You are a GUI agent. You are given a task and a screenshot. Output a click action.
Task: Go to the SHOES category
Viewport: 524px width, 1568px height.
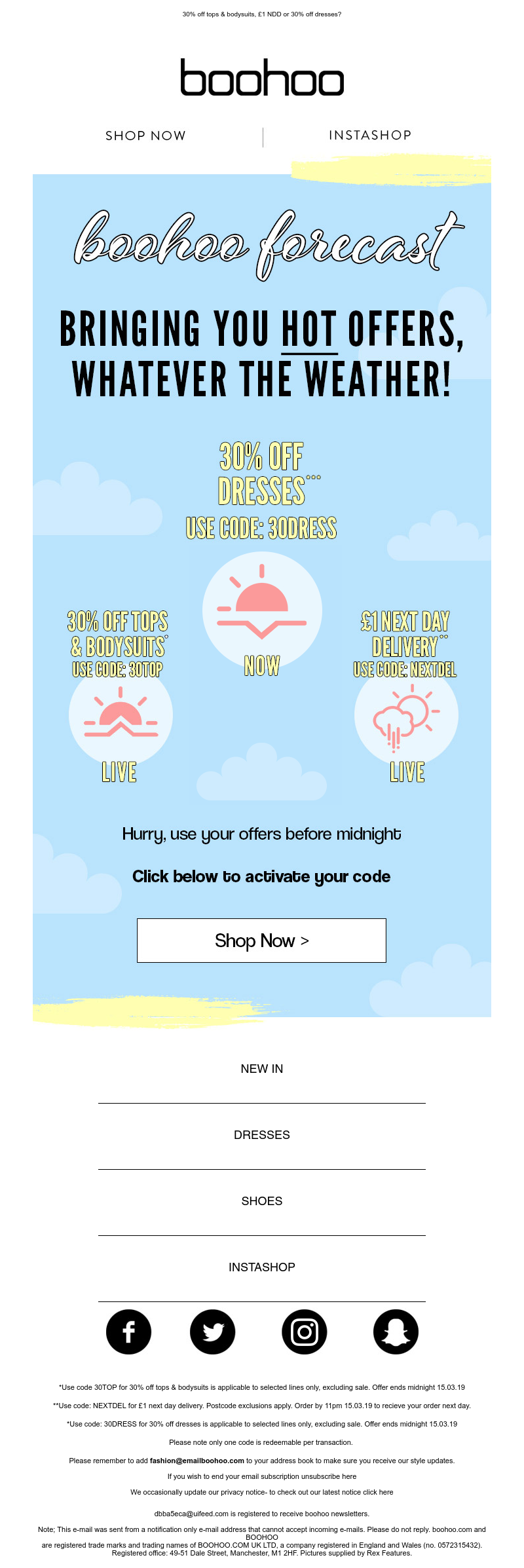(261, 1201)
